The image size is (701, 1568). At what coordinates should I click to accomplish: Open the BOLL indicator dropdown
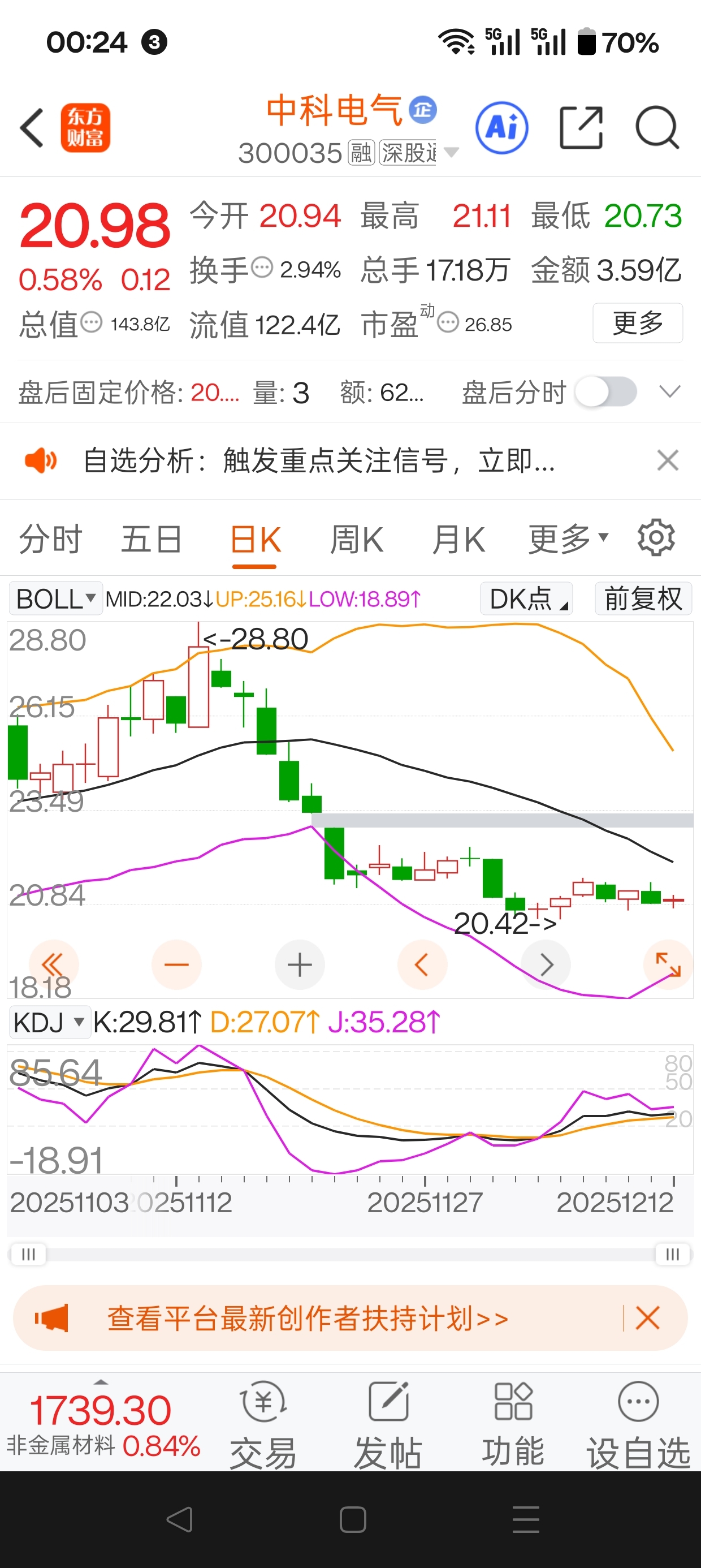(55, 599)
